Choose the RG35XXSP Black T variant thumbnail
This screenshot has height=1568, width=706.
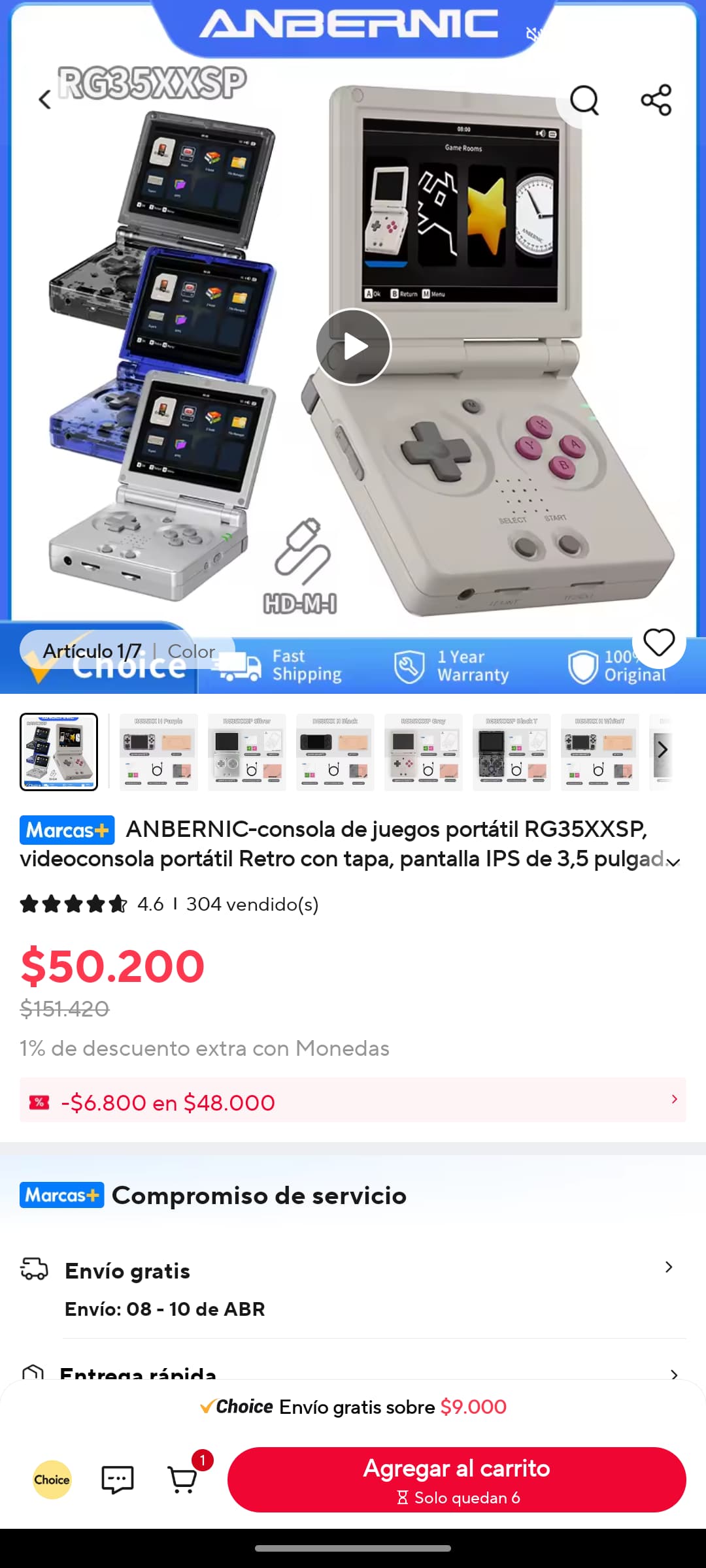tap(512, 752)
